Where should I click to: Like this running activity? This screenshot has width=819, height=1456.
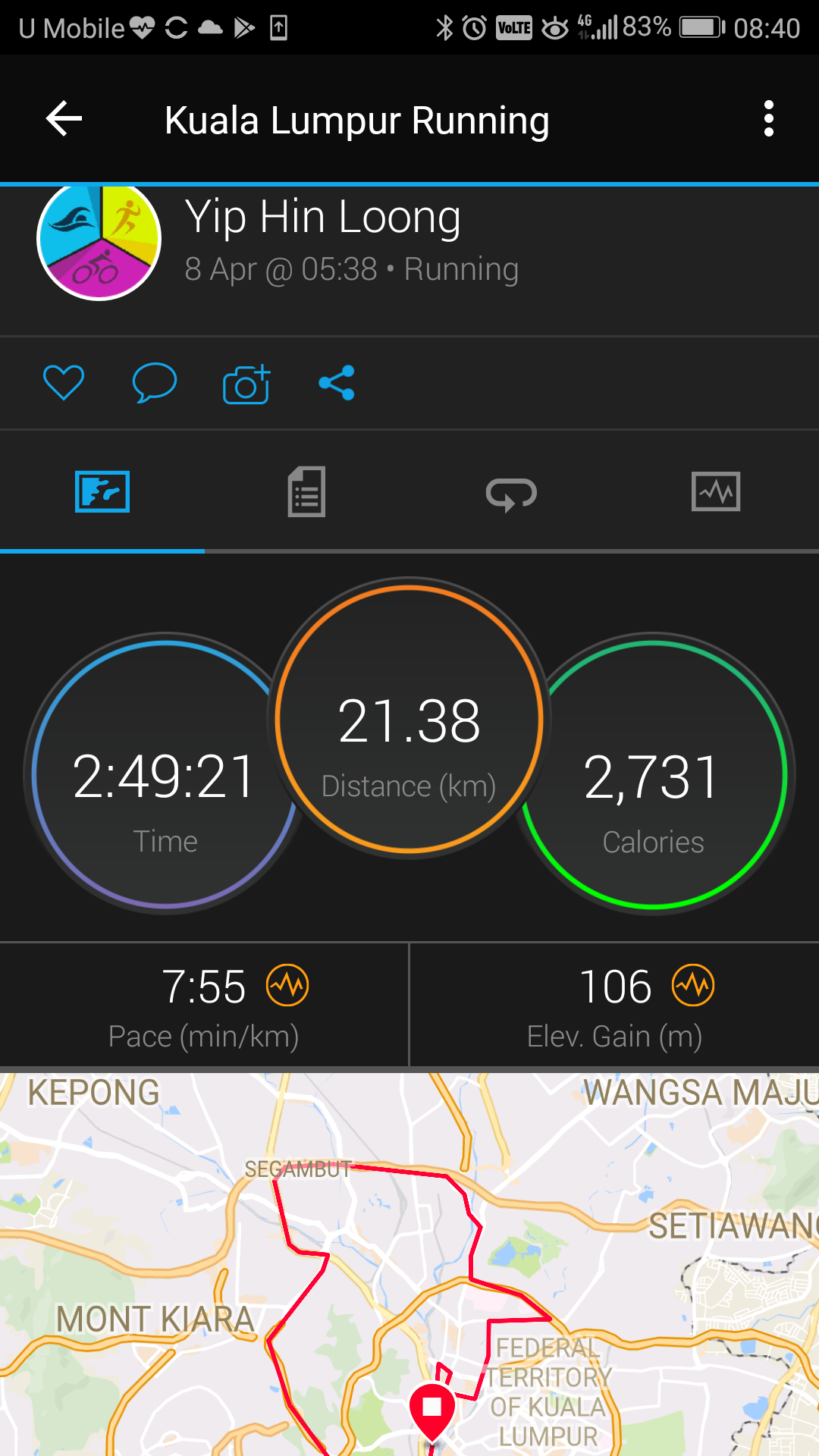[64, 382]
